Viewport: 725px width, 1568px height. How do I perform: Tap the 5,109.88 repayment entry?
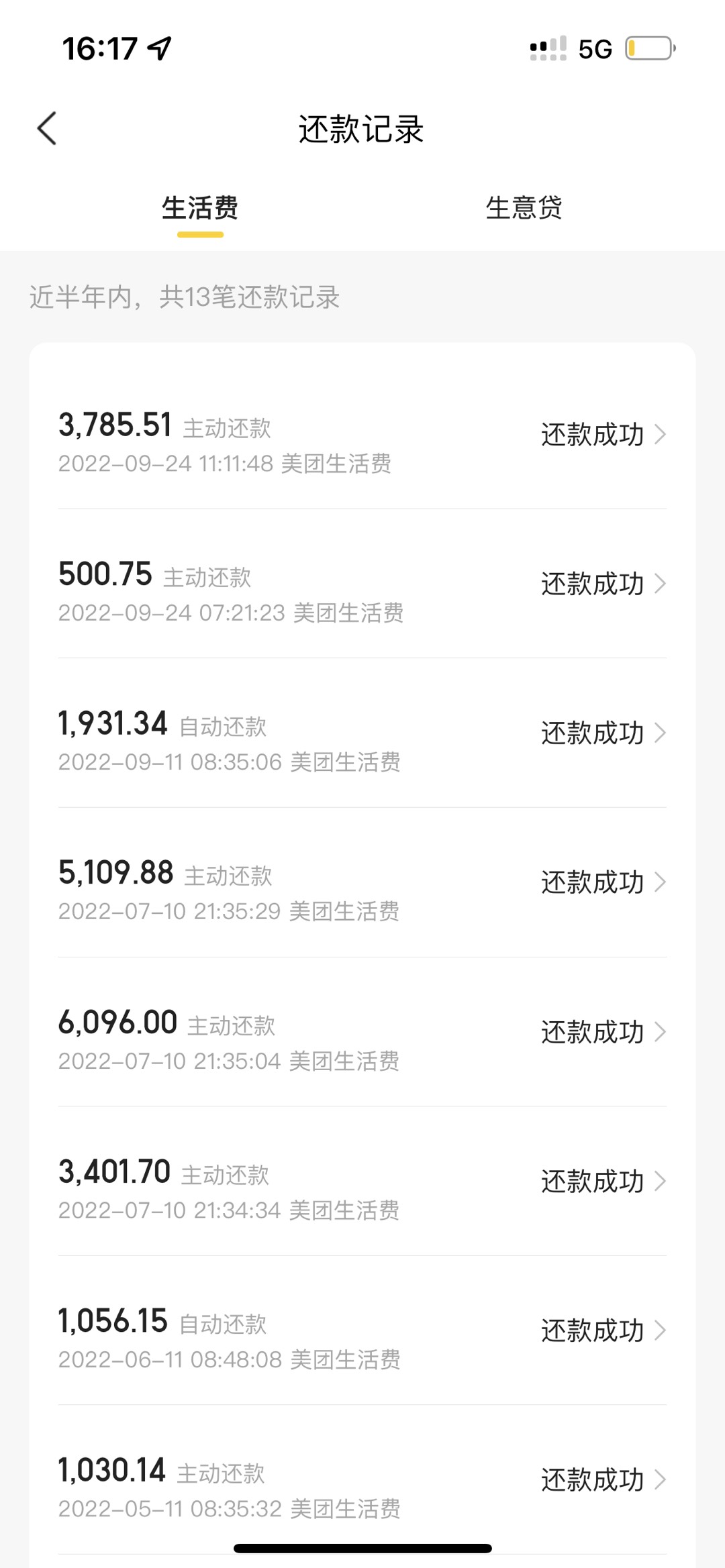tap(362, 883)
